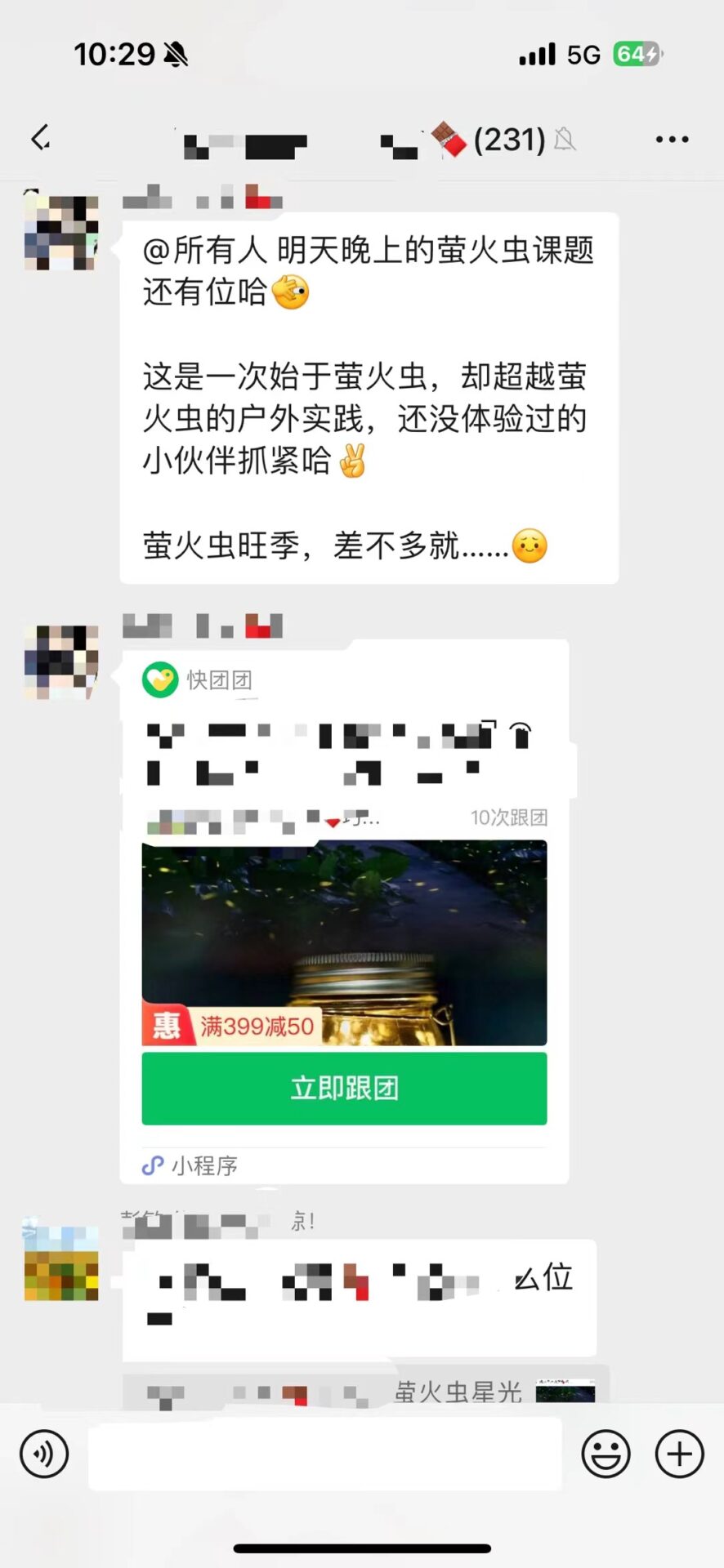Image resolution: width=724 pixels, height=1568 pixels.
Task: Switch to voice message input
Action: pos(44,1454)
